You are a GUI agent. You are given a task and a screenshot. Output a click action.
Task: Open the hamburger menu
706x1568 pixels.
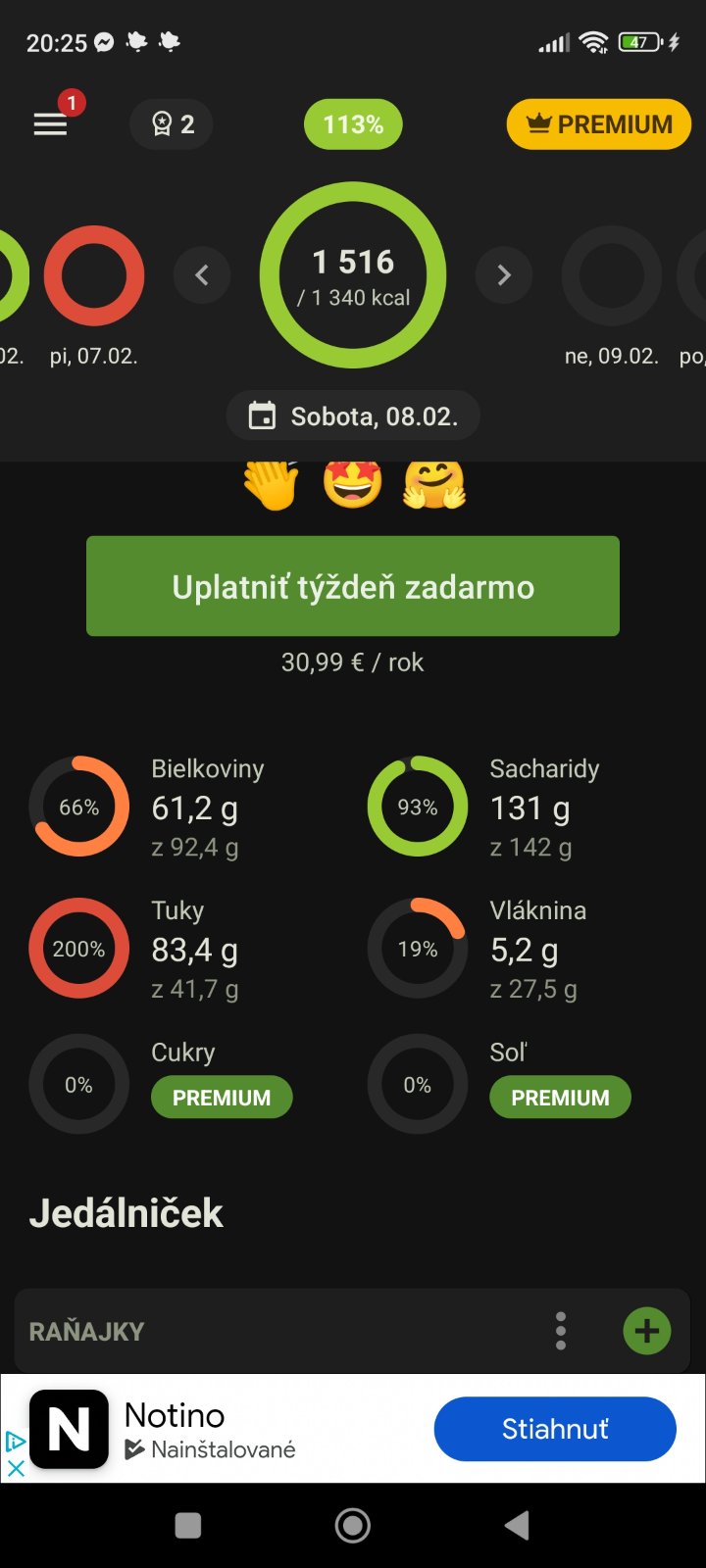coord(51,124)
